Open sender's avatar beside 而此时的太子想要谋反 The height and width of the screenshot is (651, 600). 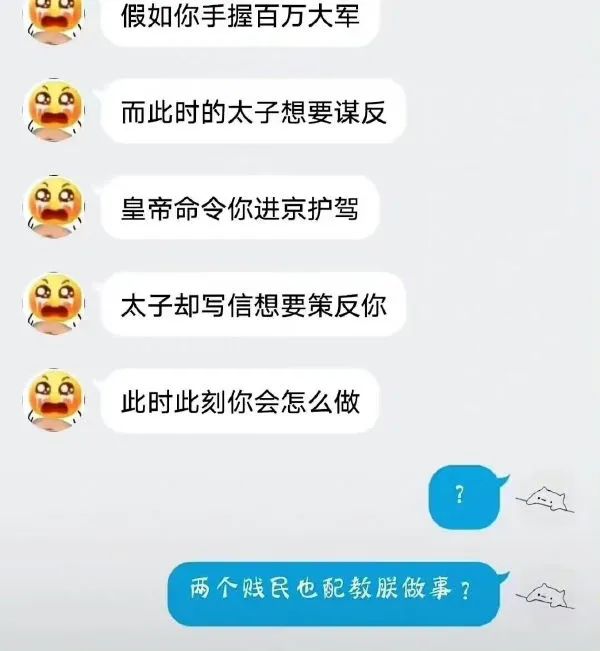(51, 109)
